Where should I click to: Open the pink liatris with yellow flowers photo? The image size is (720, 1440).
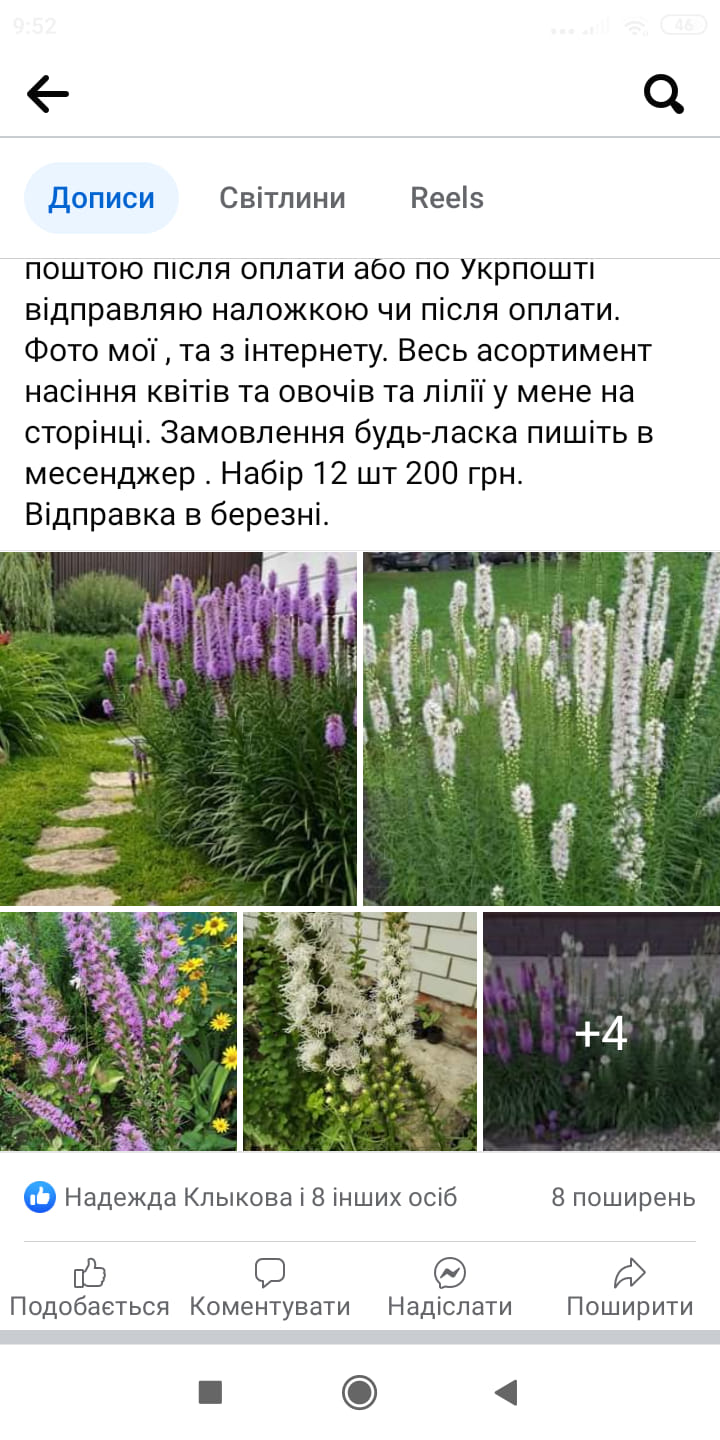118,1031
